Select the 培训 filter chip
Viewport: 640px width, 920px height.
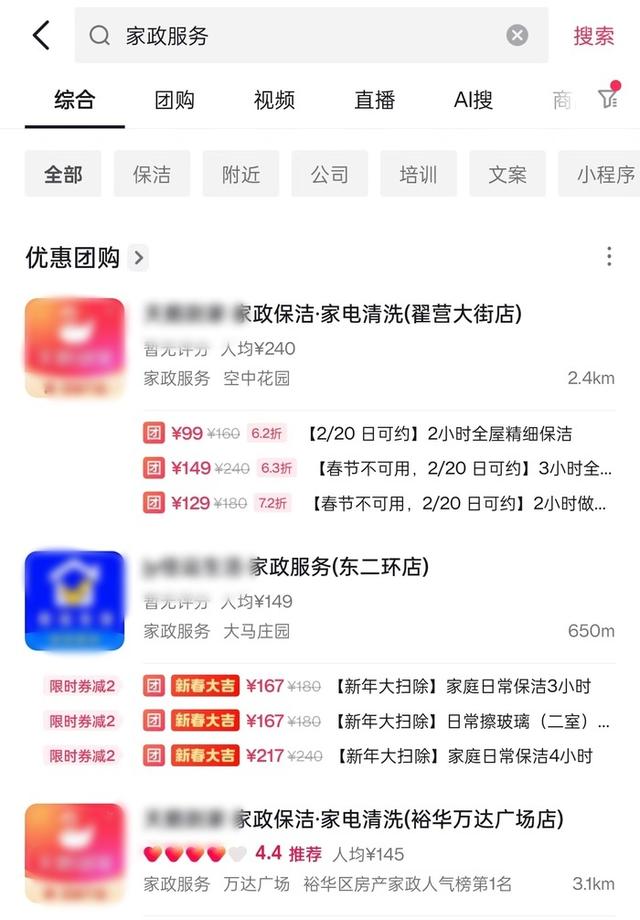(x=418, y=174)
